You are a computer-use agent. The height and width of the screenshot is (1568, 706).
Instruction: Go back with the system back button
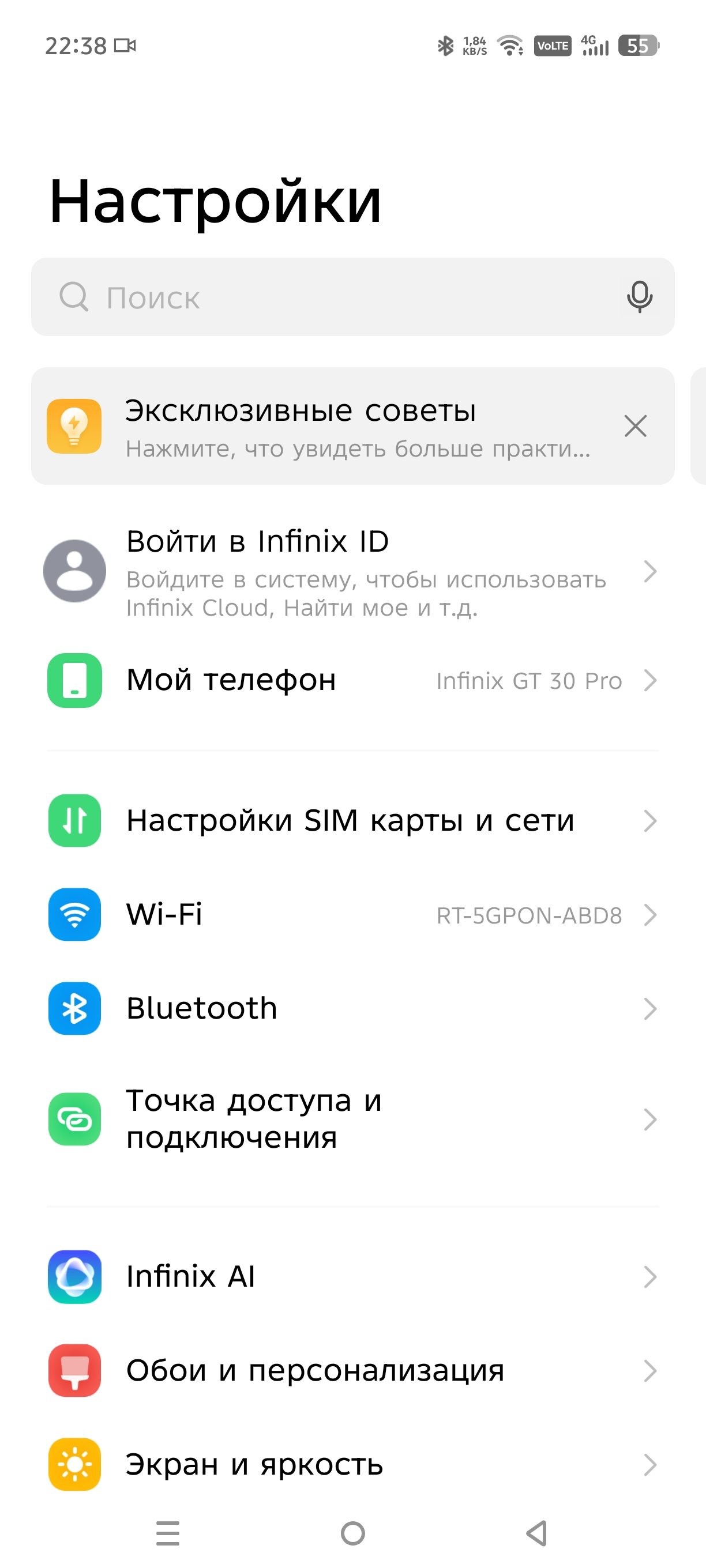[537, 1533]
